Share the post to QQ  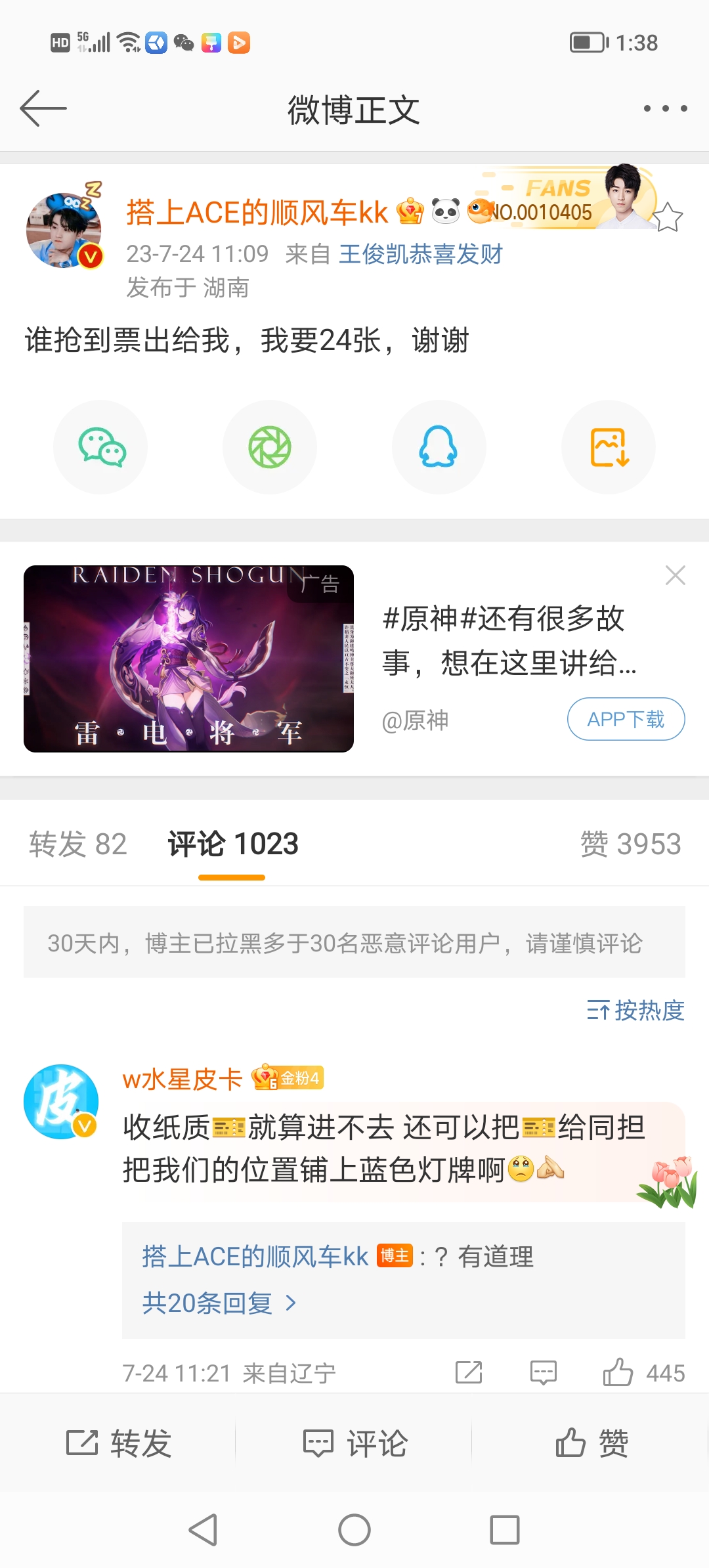439,447
